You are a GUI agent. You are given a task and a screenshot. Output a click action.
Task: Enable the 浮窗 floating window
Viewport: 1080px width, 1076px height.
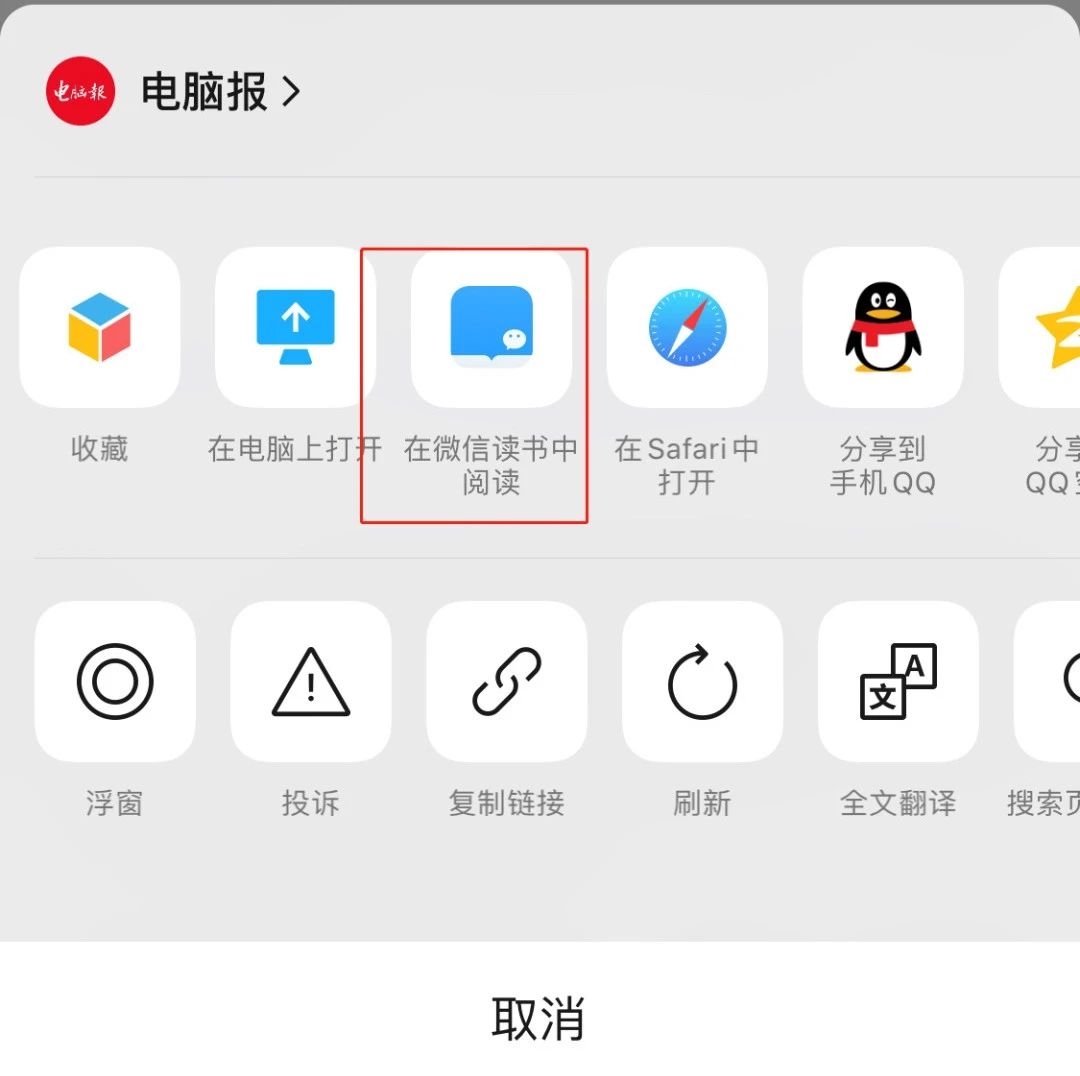click(x=115, y=682)
